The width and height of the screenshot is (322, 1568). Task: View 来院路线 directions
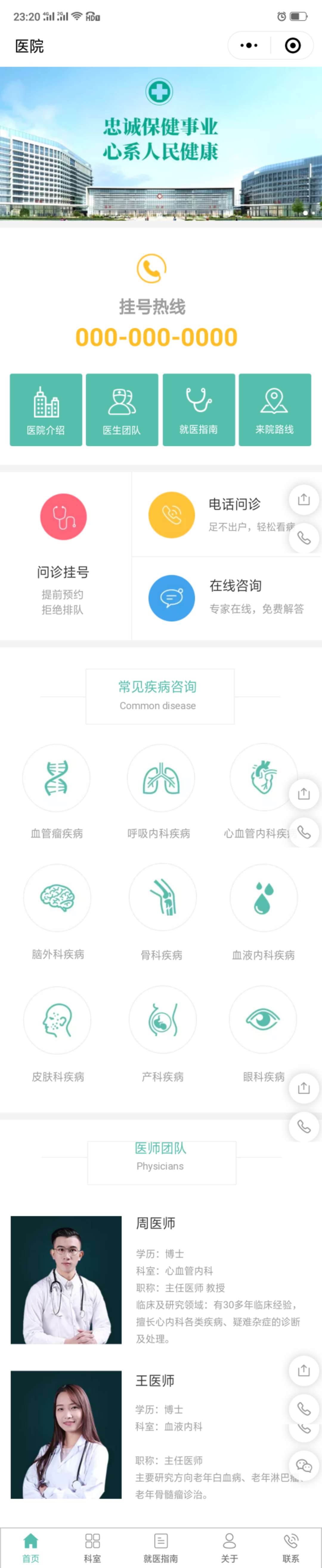tap(275, 410)
